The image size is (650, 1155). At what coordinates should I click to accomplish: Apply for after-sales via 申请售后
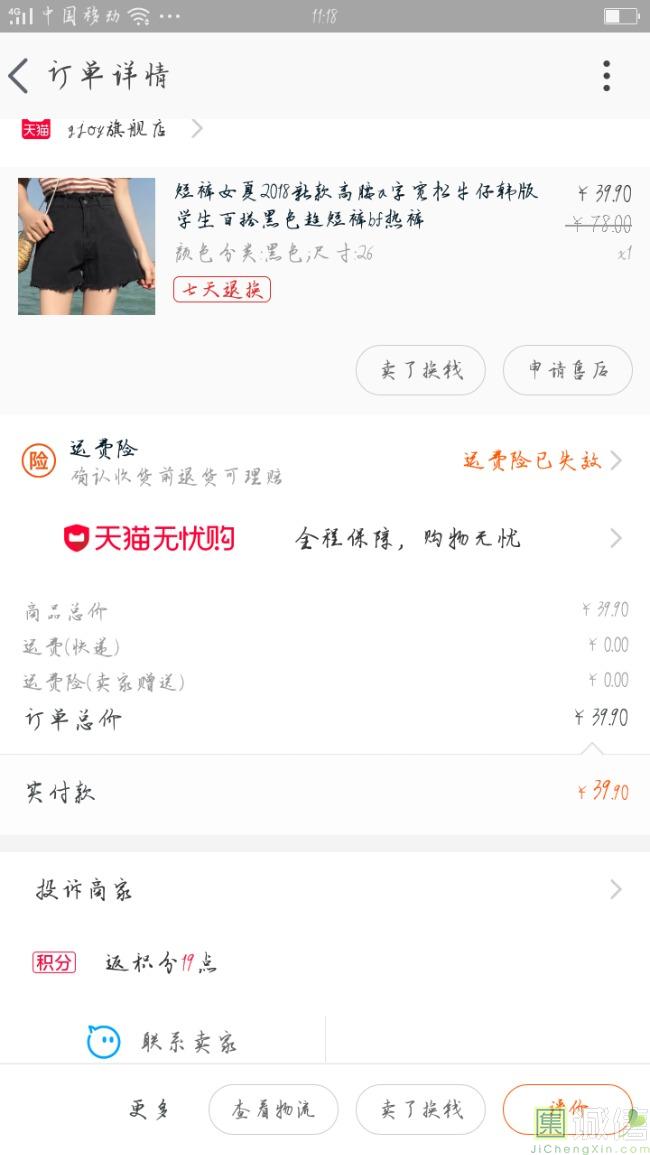(x=567, y=370)
